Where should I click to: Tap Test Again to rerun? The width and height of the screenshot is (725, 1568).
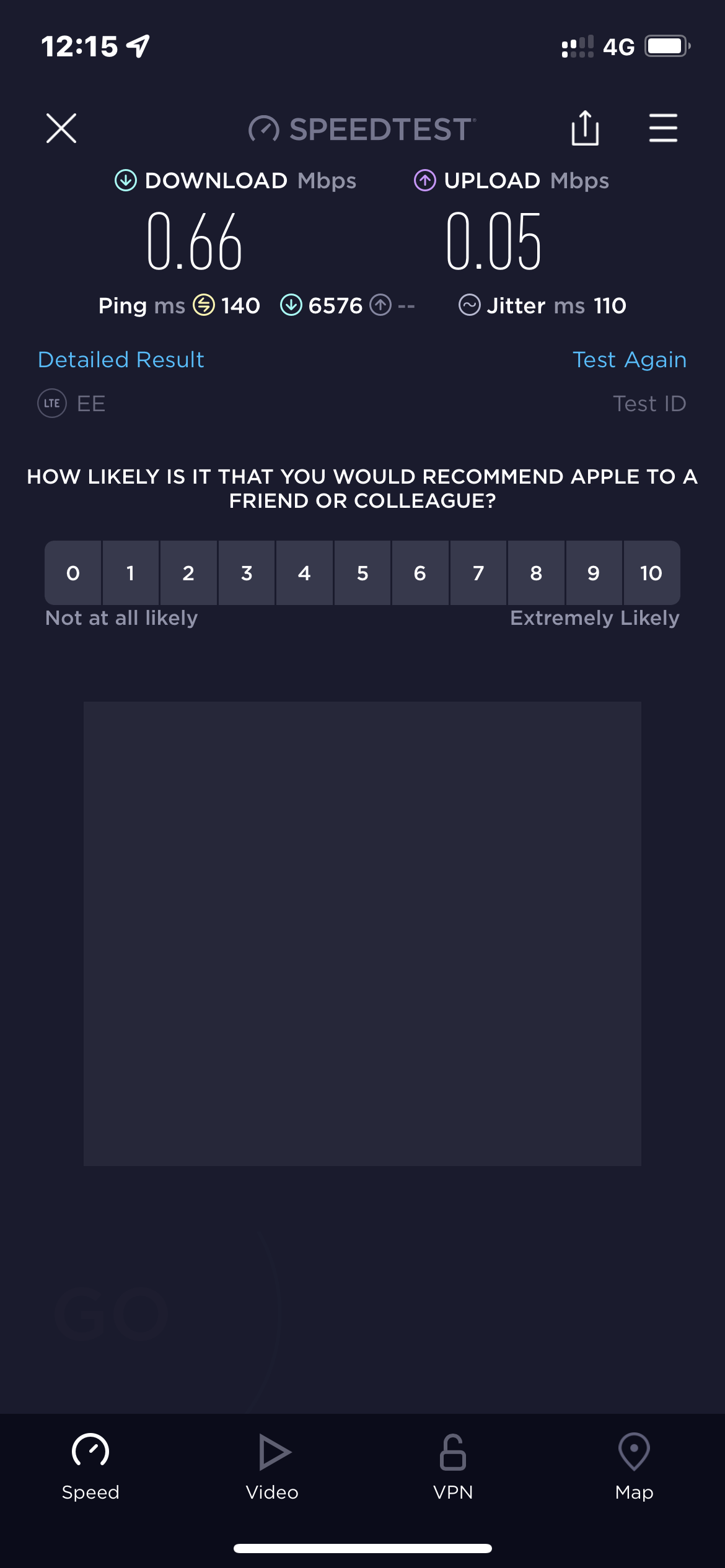629,360
